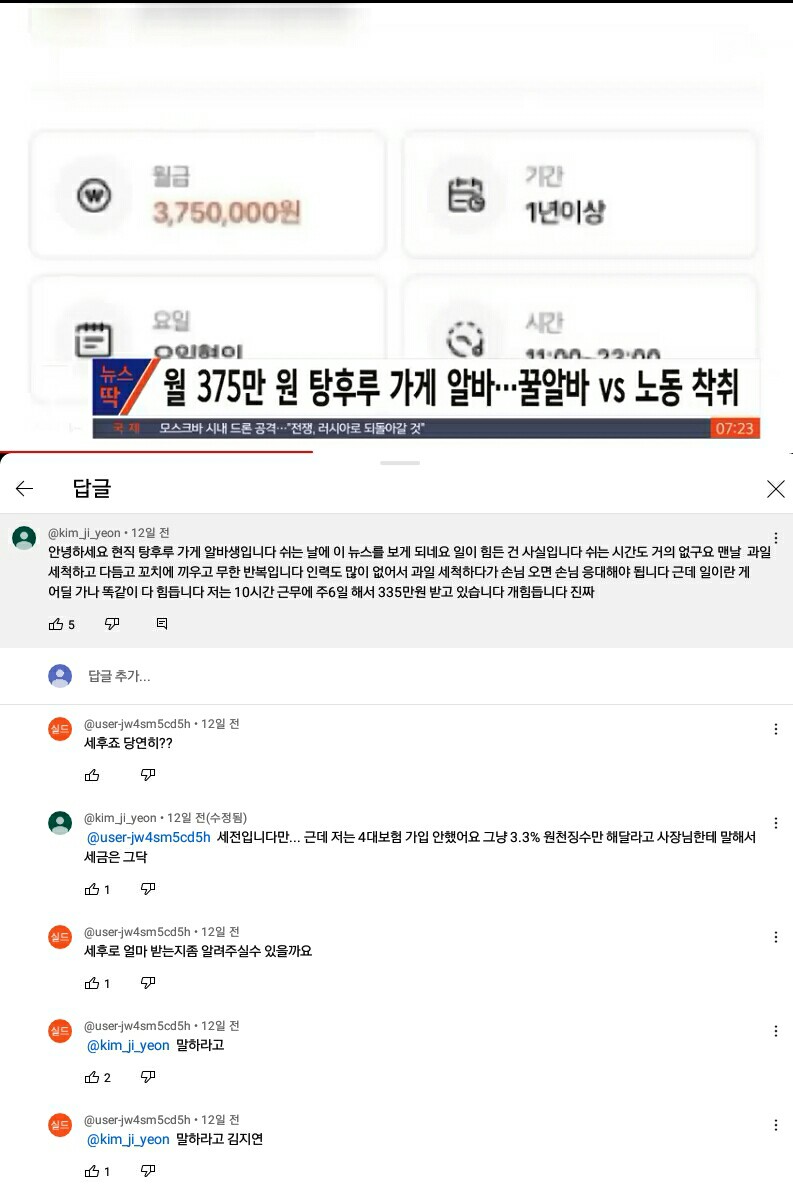Open the overflow menu on the top comment
Screen dimensions: 793x1193
tap(776, 537)
